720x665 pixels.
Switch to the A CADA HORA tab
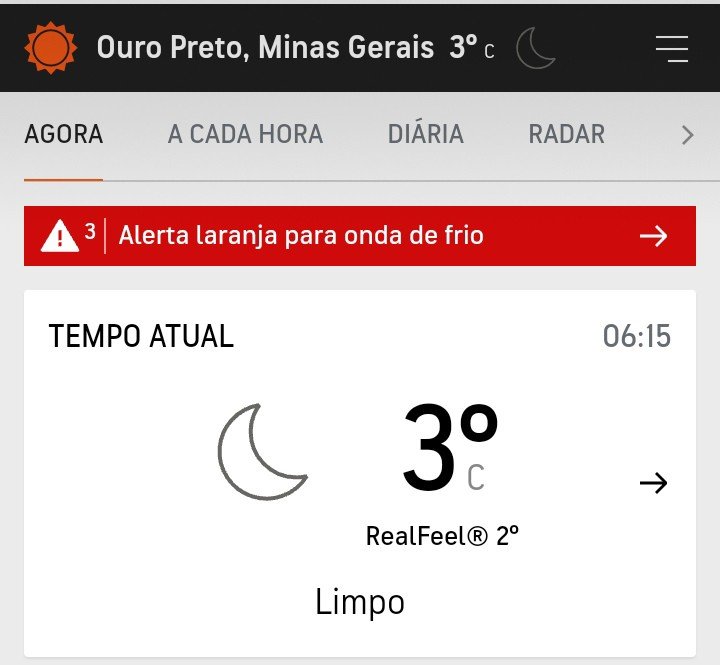click(245, 134)
